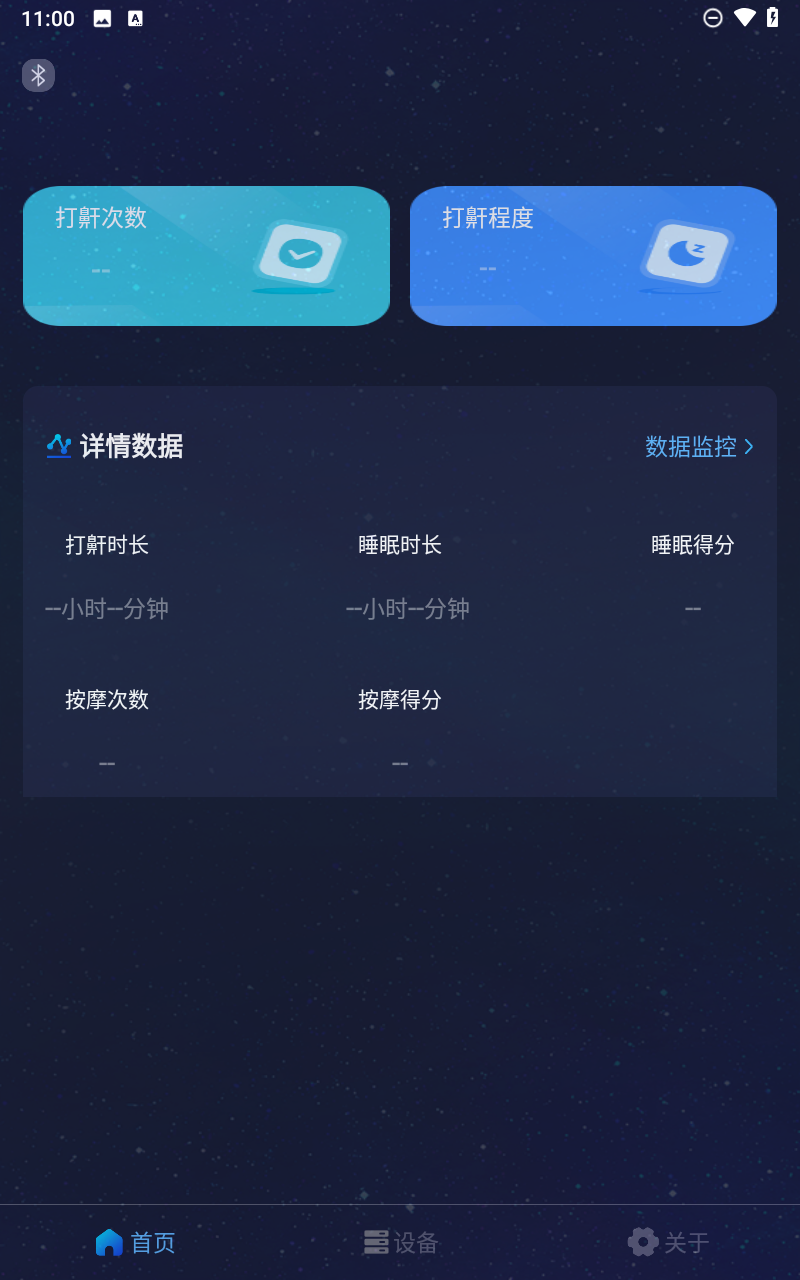
Task: Click the battery icon in status bar
Action: coord(771,17)
